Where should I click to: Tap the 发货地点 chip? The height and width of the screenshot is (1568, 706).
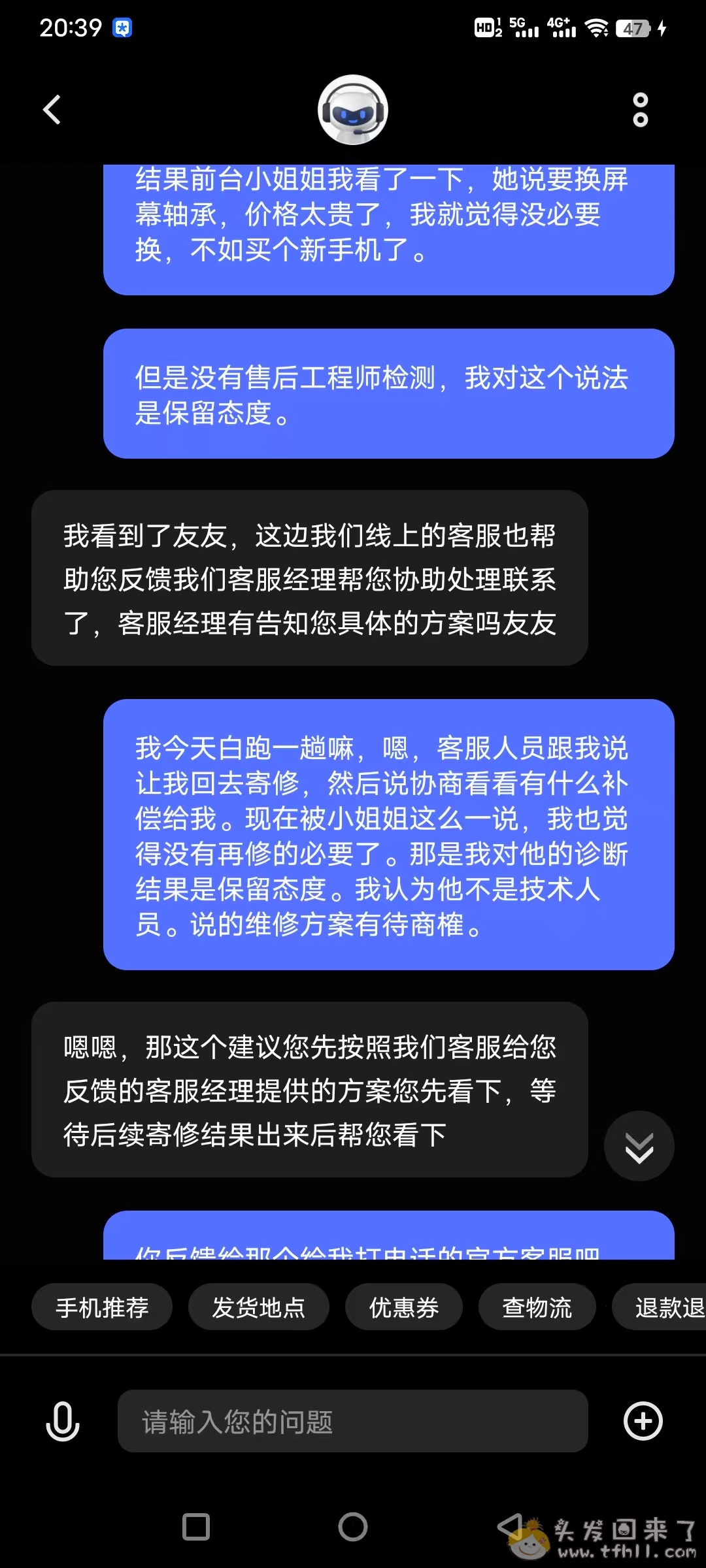[258, 1307]
